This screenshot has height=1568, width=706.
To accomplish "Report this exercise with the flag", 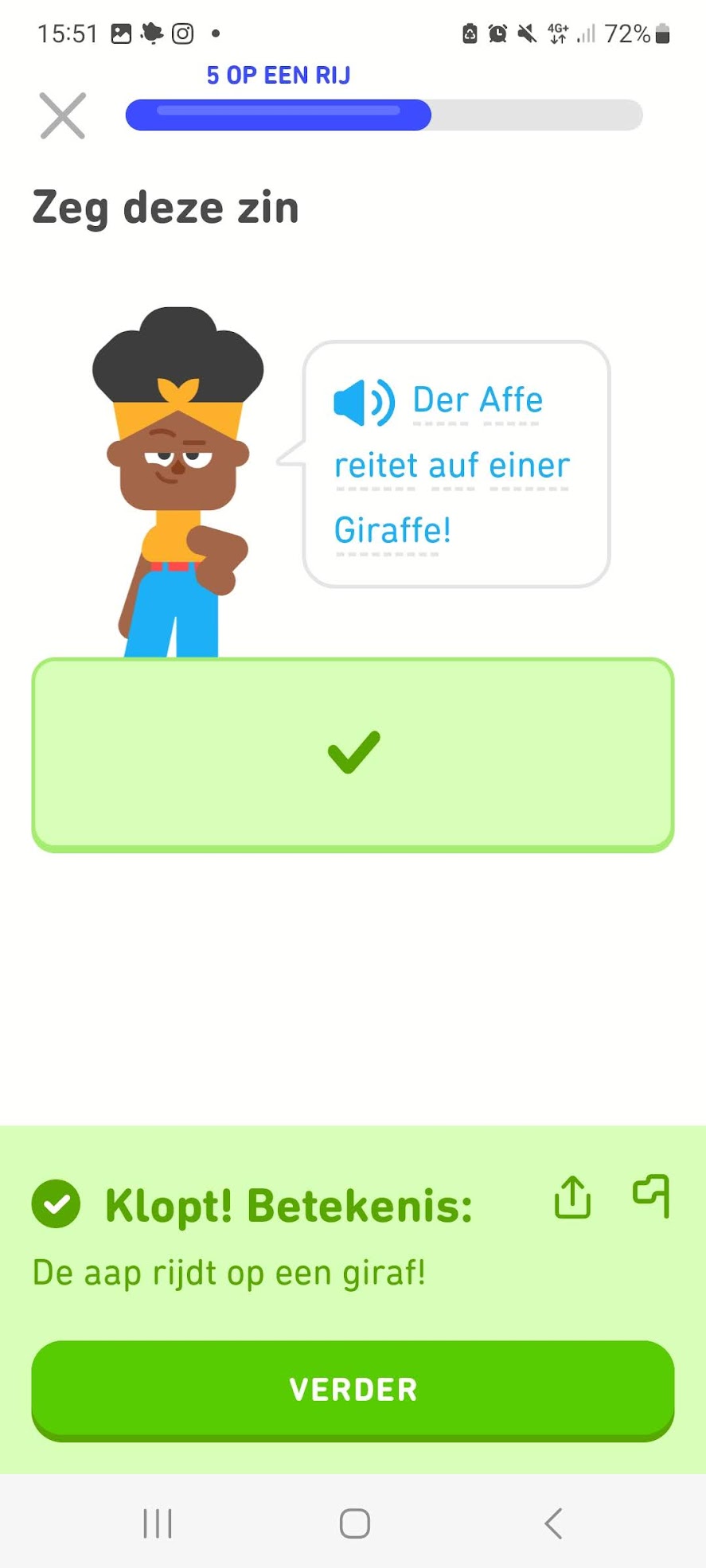I will point(651,1196).
